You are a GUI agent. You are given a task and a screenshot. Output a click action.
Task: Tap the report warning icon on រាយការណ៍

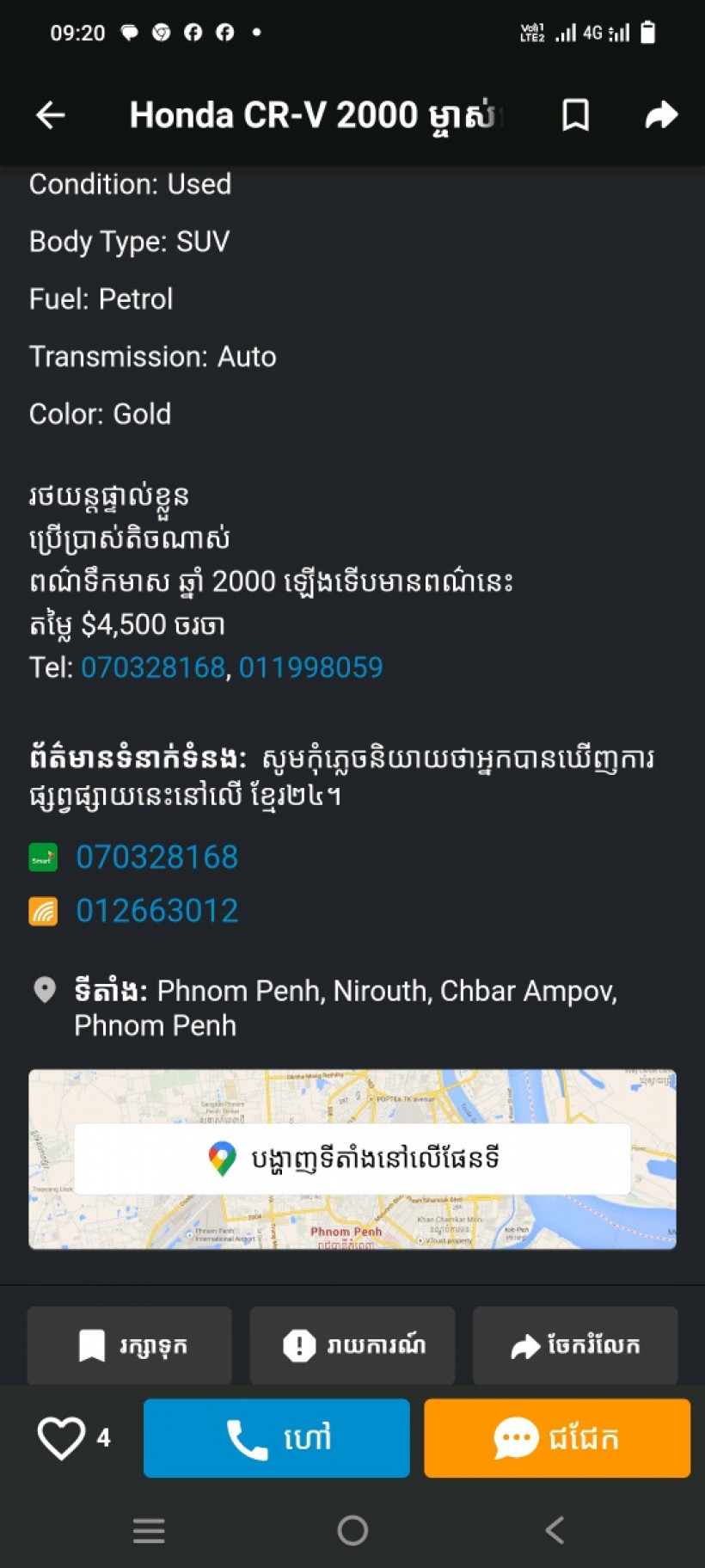298,1345
